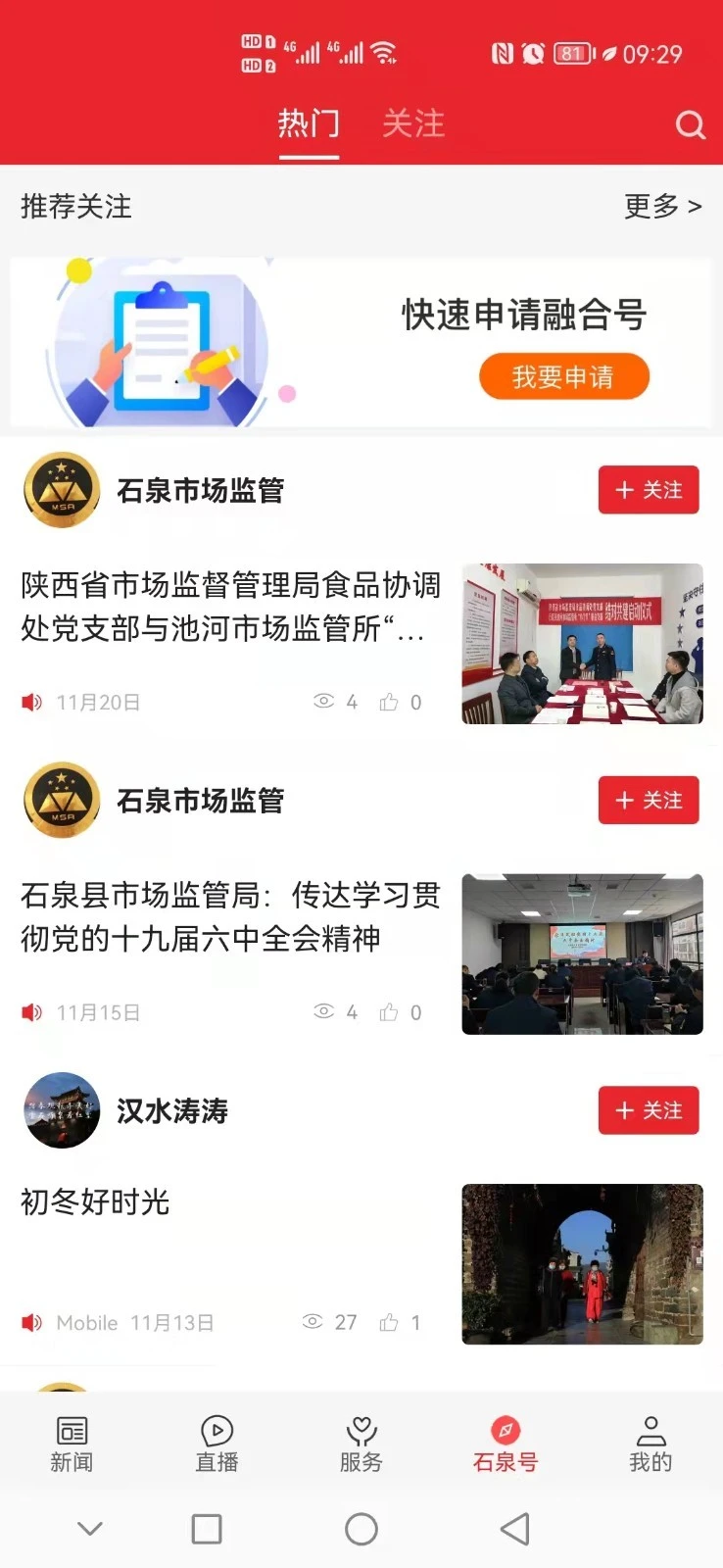Tap the second 关注 follow button for 石泉市场监管
The image size is (723, 1568).
coord(649,801)
